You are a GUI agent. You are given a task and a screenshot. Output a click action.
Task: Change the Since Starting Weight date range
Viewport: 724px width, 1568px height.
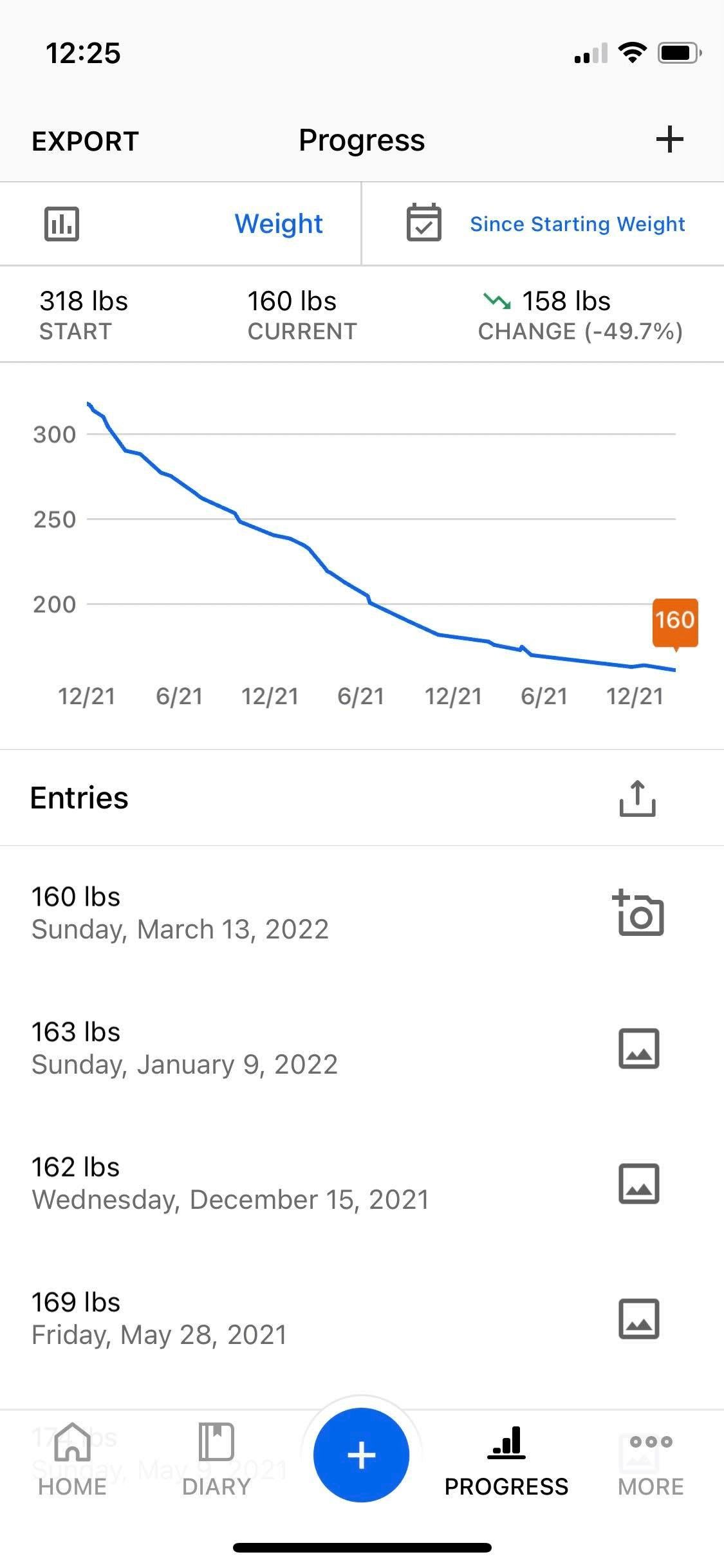click(x=544, y=224)
